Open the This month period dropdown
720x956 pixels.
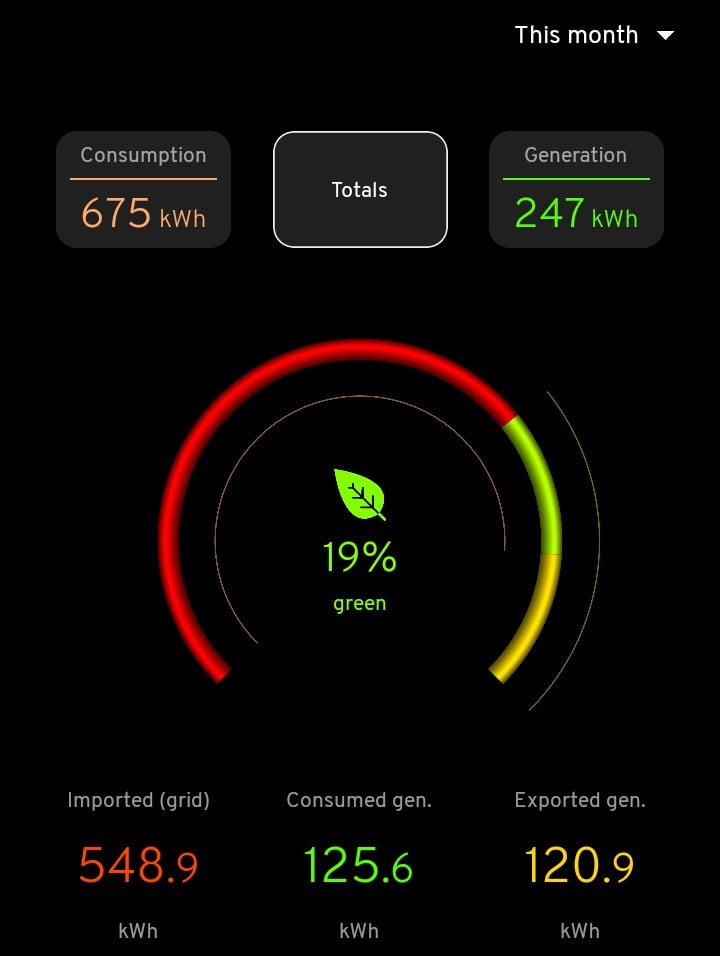594,36
